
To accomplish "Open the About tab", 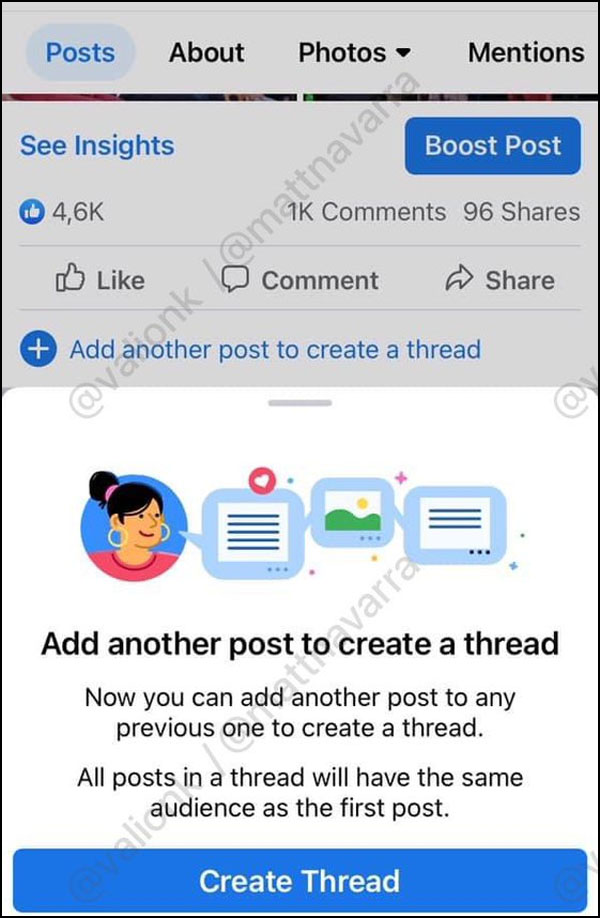I will (x=206, y=52).
